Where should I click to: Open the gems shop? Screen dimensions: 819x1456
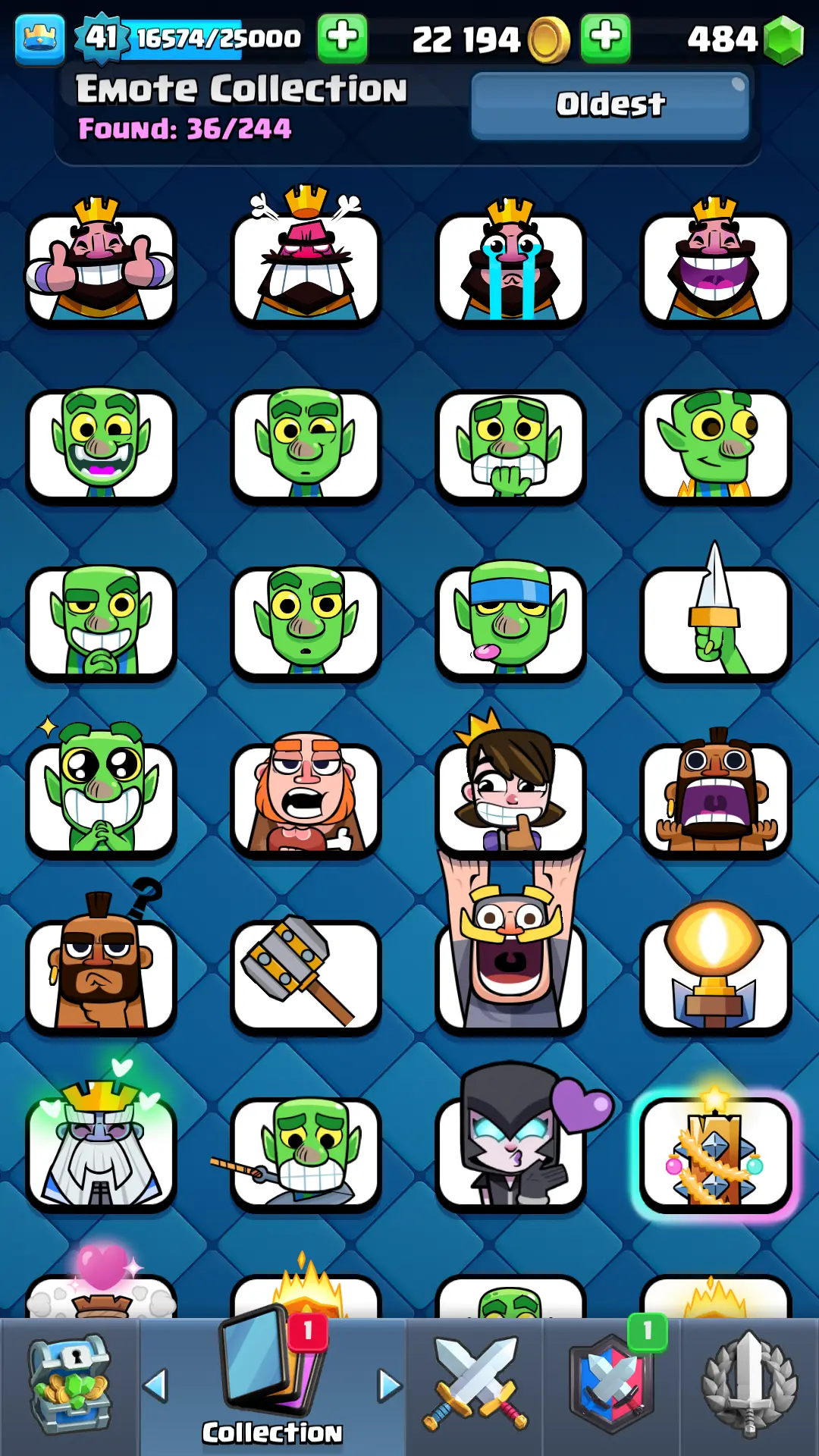click(x=783, y=39)
